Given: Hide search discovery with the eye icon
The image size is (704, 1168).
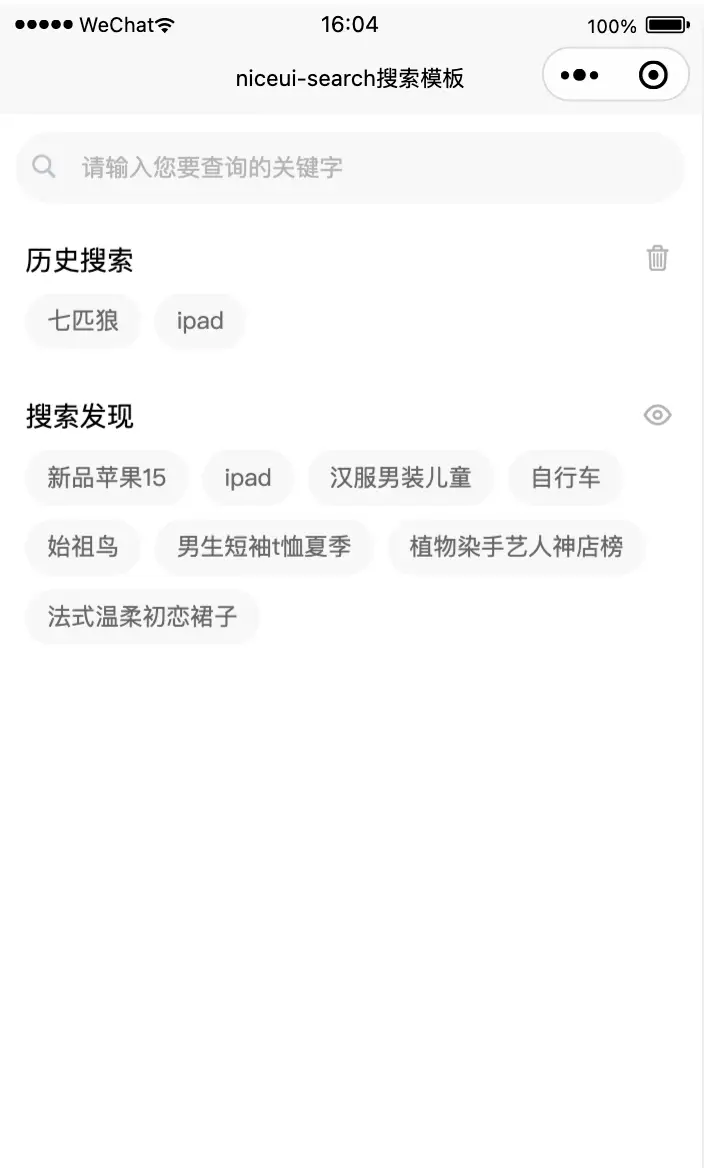Looking at the screenshot, I should click(x=657, y=415).
